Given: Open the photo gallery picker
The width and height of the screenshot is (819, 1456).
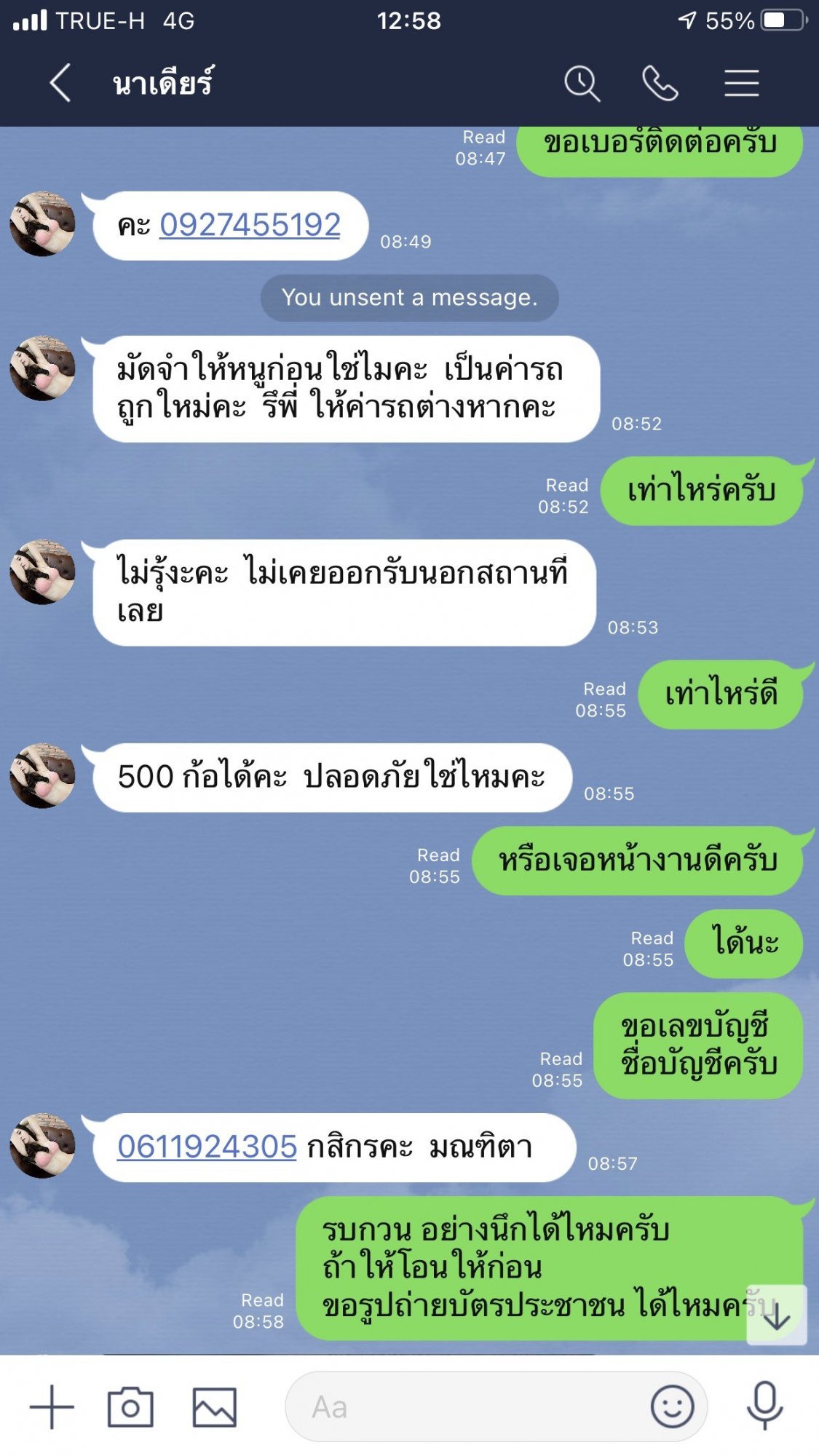Looking at the screenshot, I should (214, 1407).
